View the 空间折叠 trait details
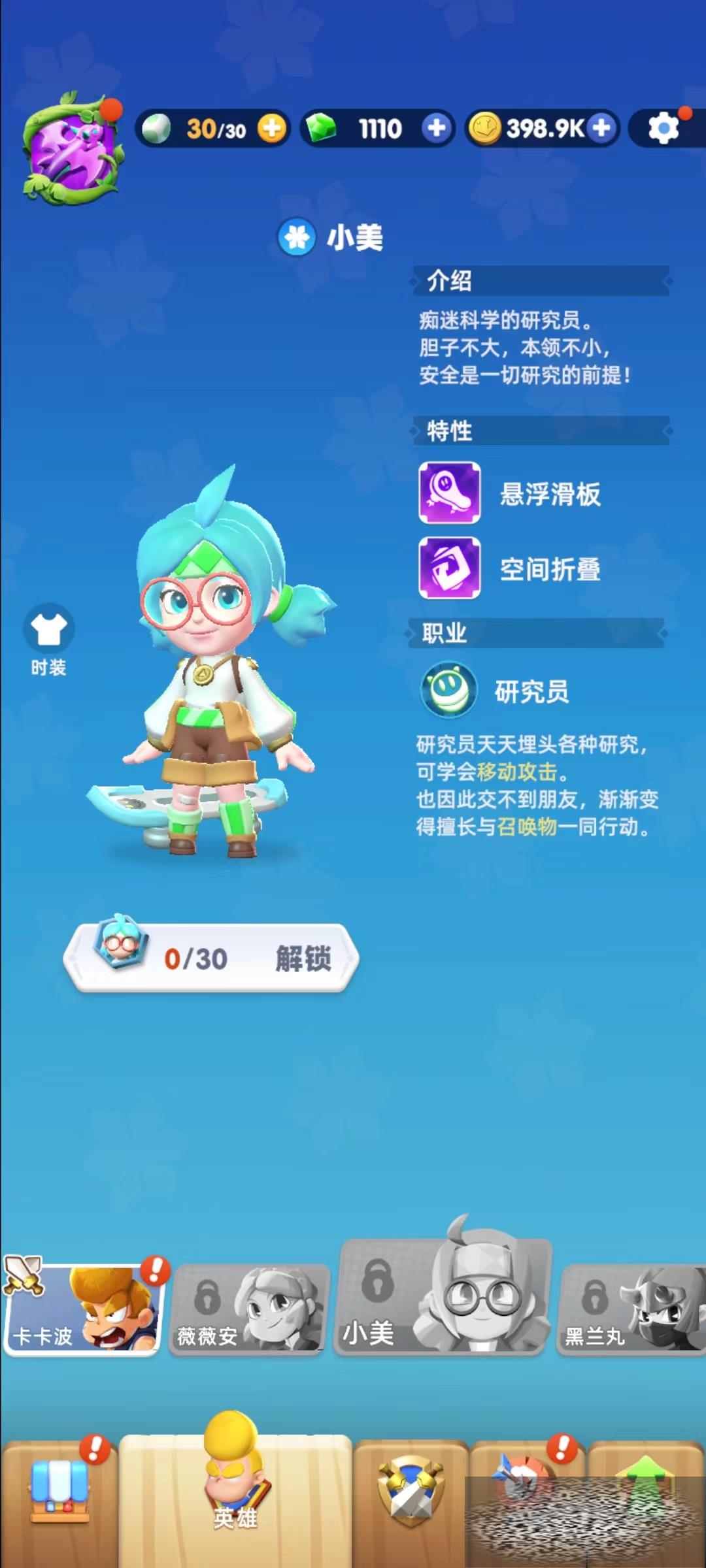The width and height of the screenshot is (706, 1568). point(450,568)
